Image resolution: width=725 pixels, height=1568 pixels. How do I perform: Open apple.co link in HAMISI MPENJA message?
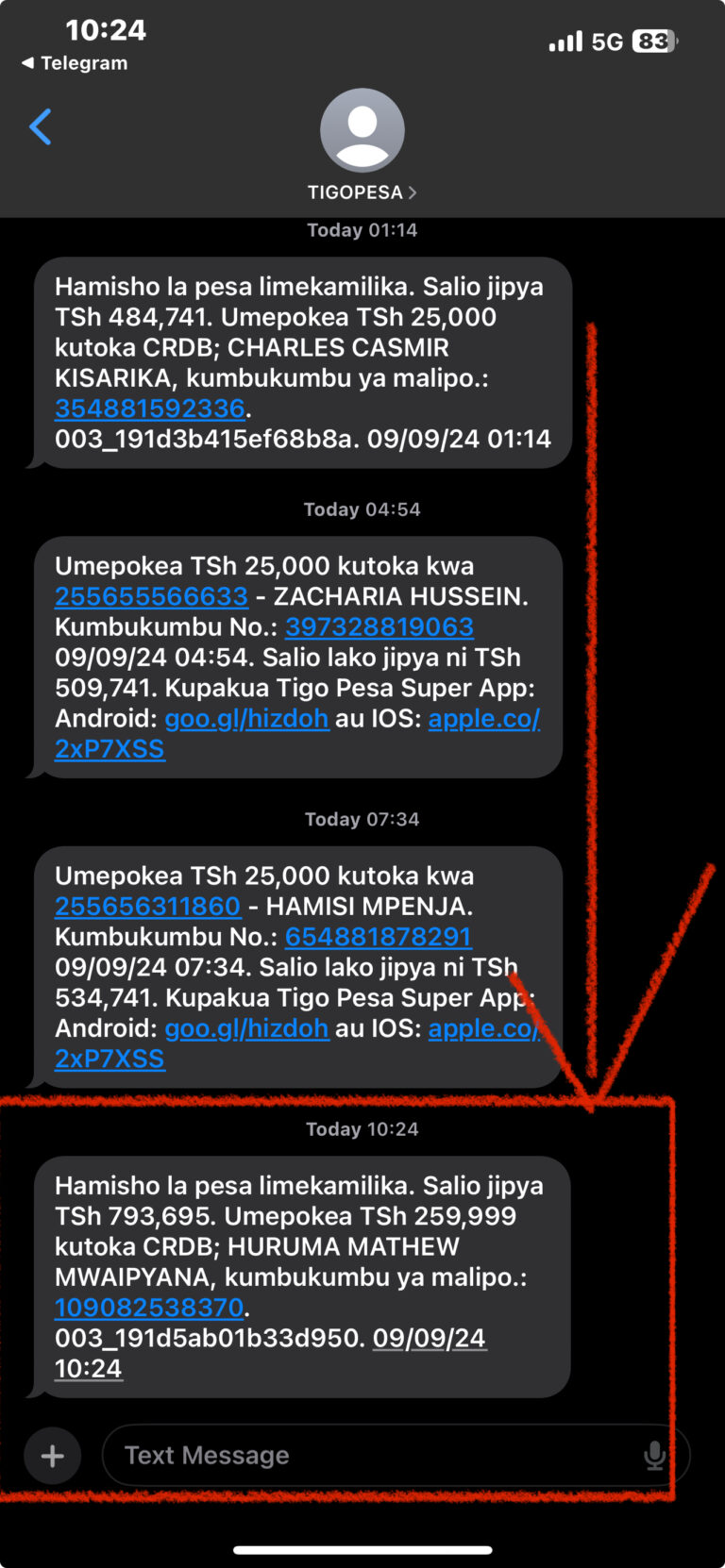(483, 1028)
